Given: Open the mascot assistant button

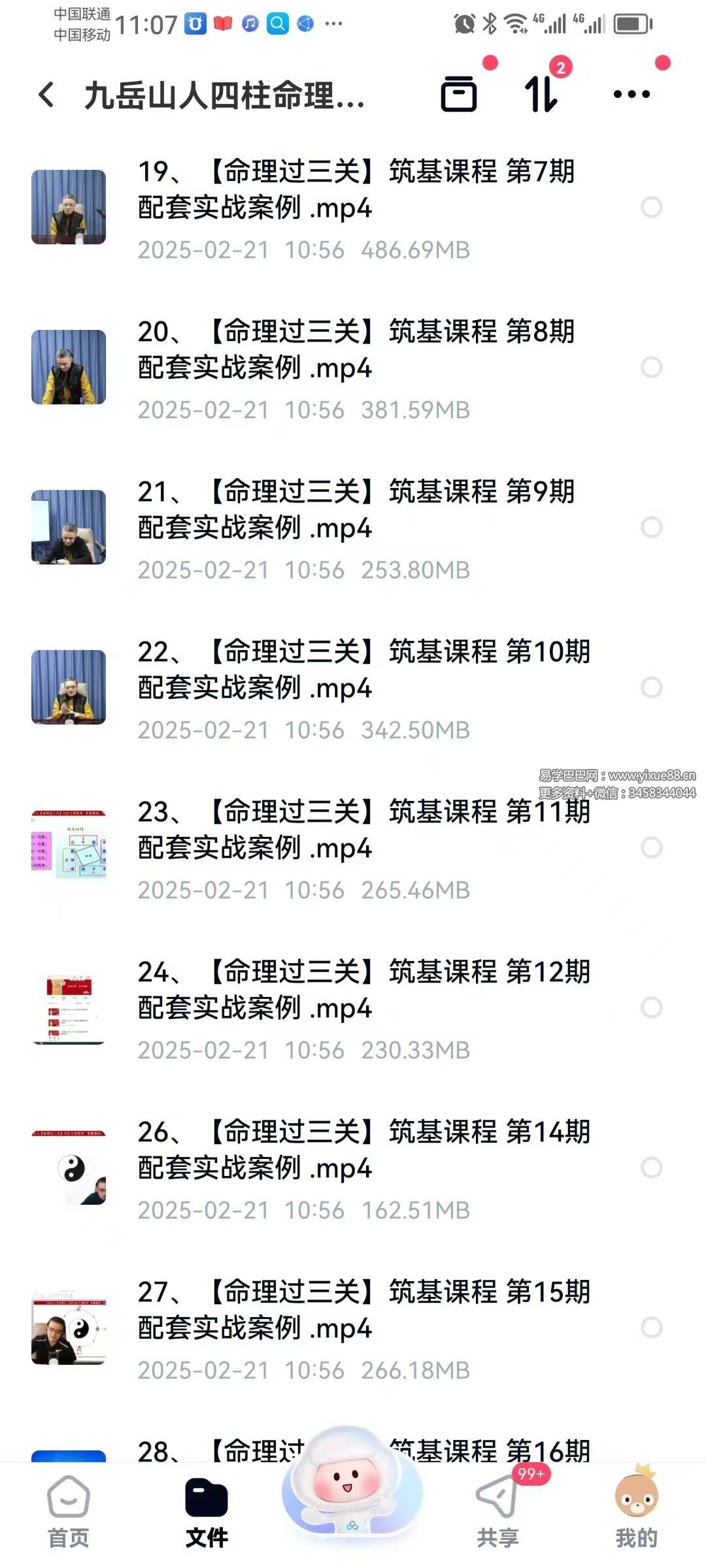Looking at the screenshot, I should click(352, 1490).
